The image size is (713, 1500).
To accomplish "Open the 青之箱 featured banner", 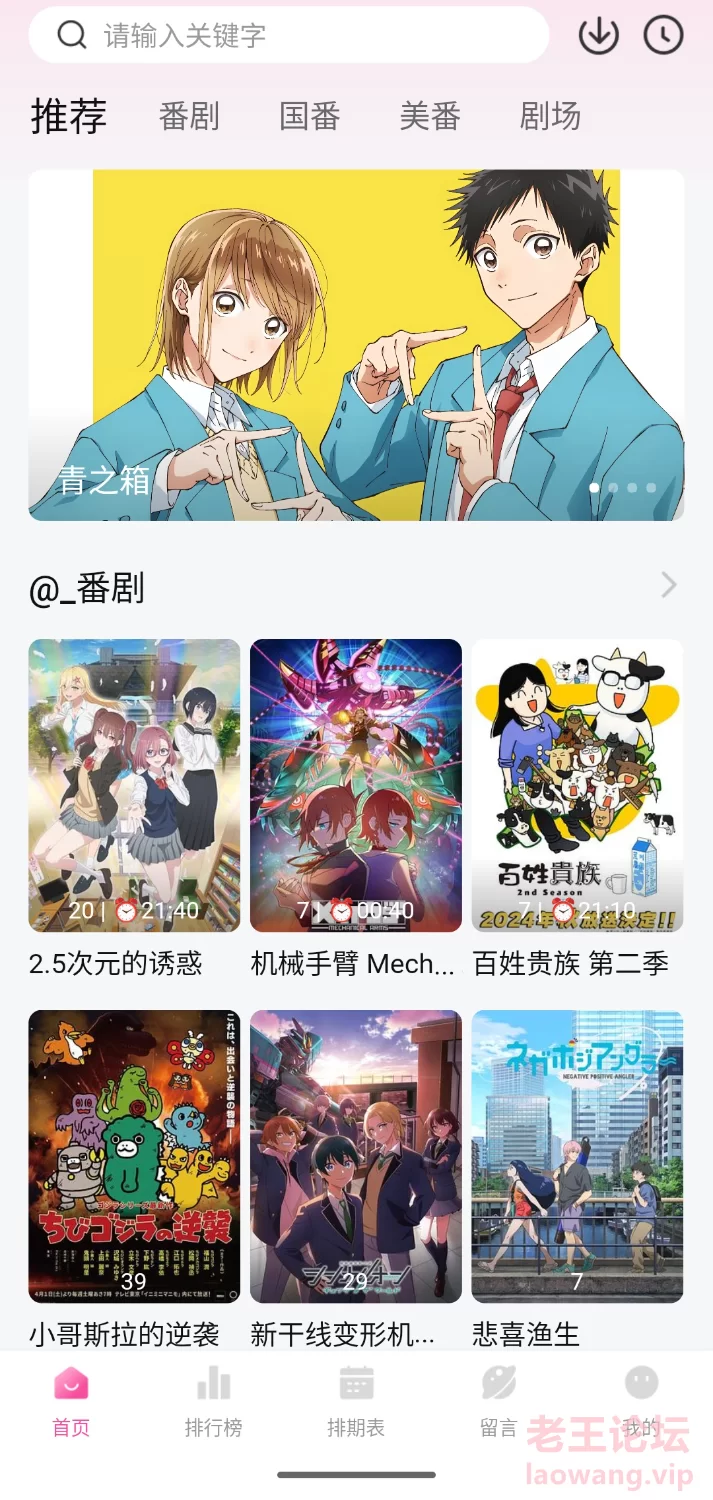I will (x=356, y=345).
